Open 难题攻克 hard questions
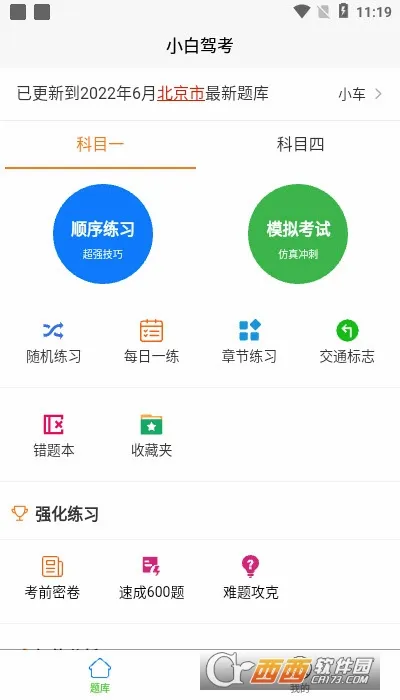This screenshot has width=400, height=700. click(x=250, y=578)
